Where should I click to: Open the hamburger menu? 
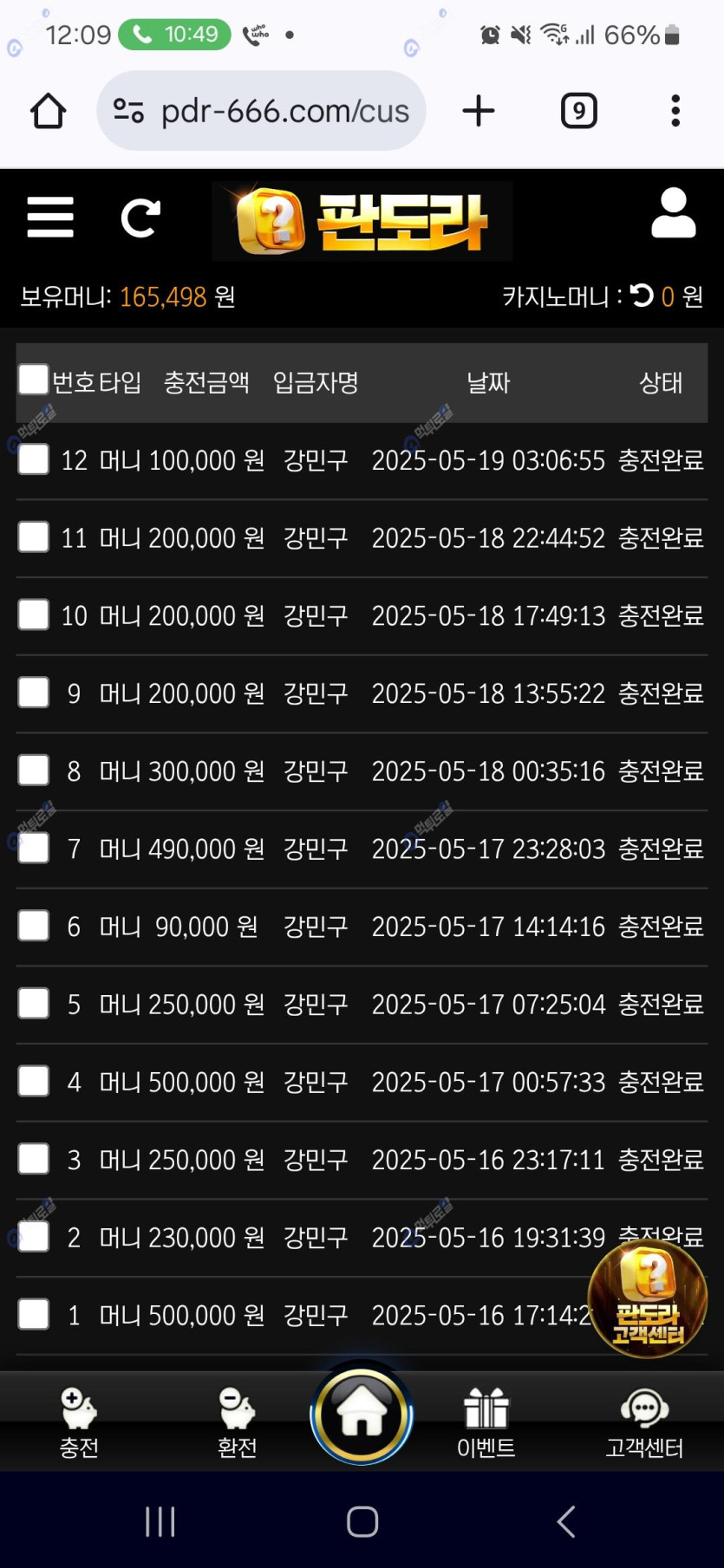[50, 217]
